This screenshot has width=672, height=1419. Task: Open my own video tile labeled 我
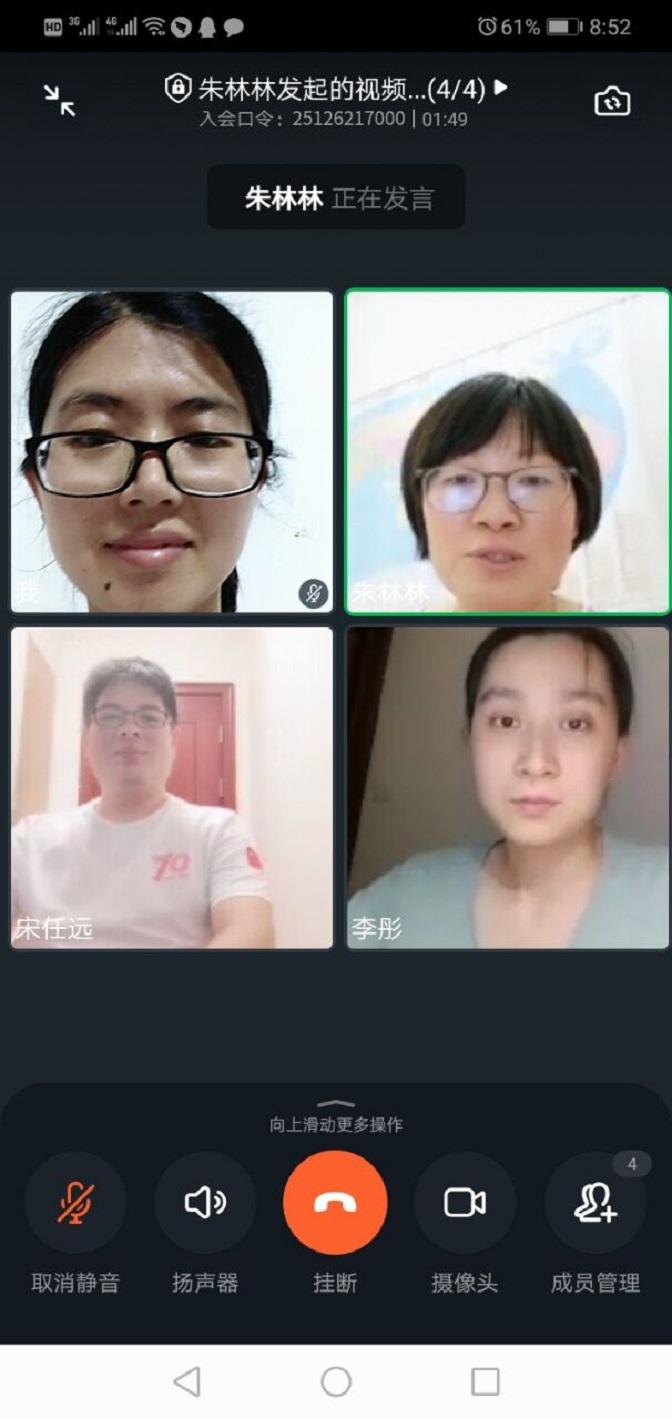pos(172,452)
